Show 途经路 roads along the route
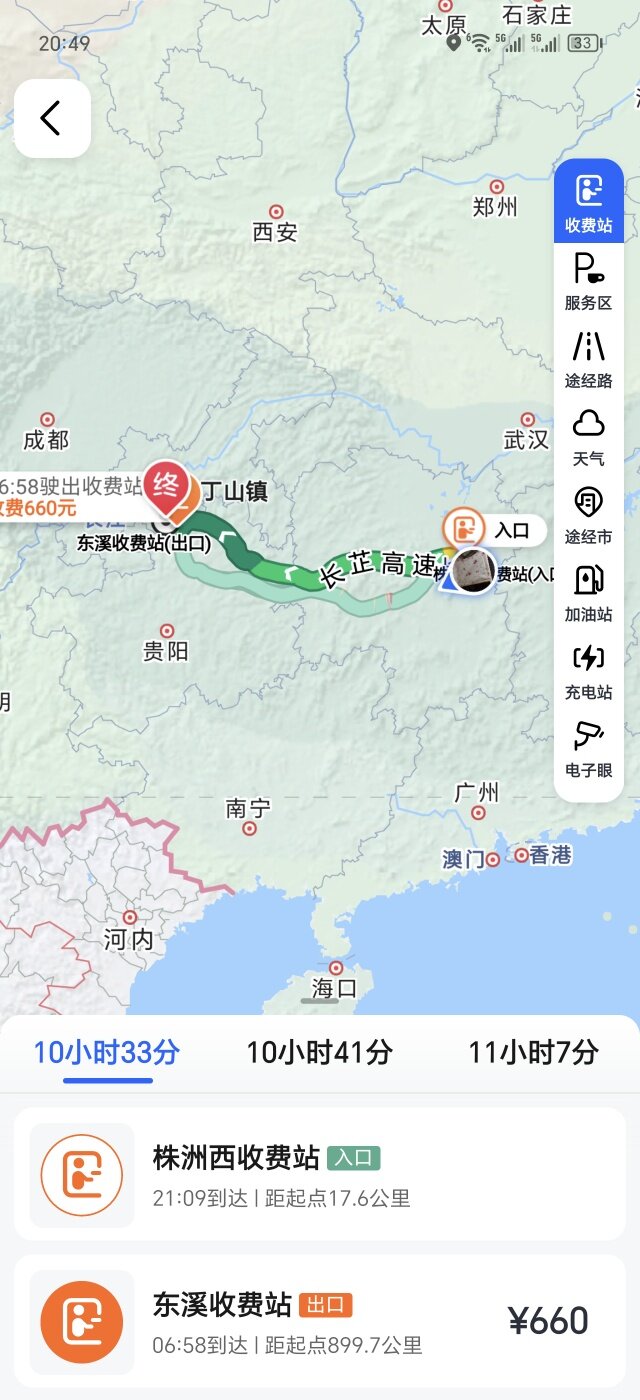 click(x=588, y=359)
